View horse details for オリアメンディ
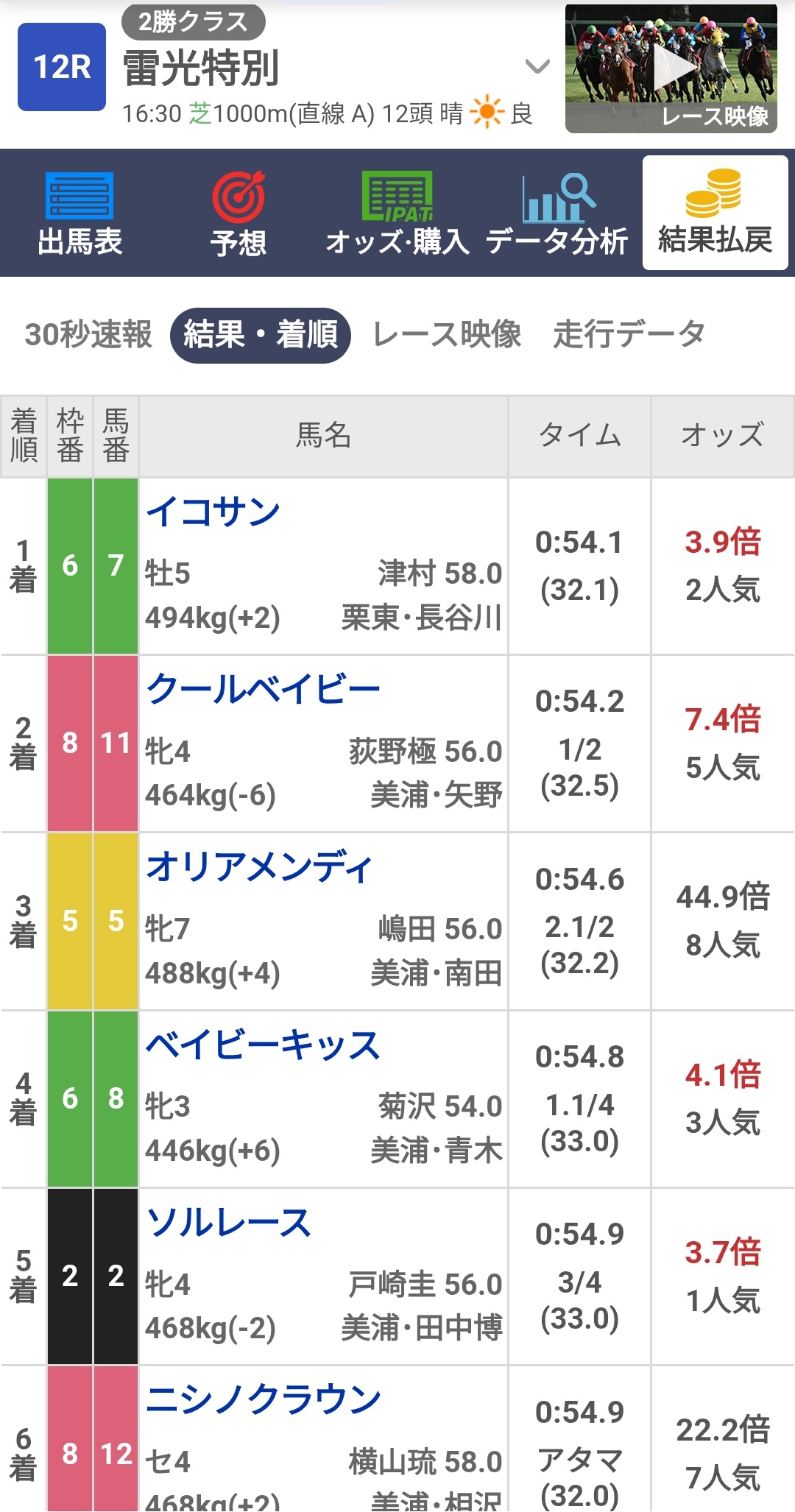Image resolution: width=795 pixels, height=1512 pixels. [x=259, y=867]
